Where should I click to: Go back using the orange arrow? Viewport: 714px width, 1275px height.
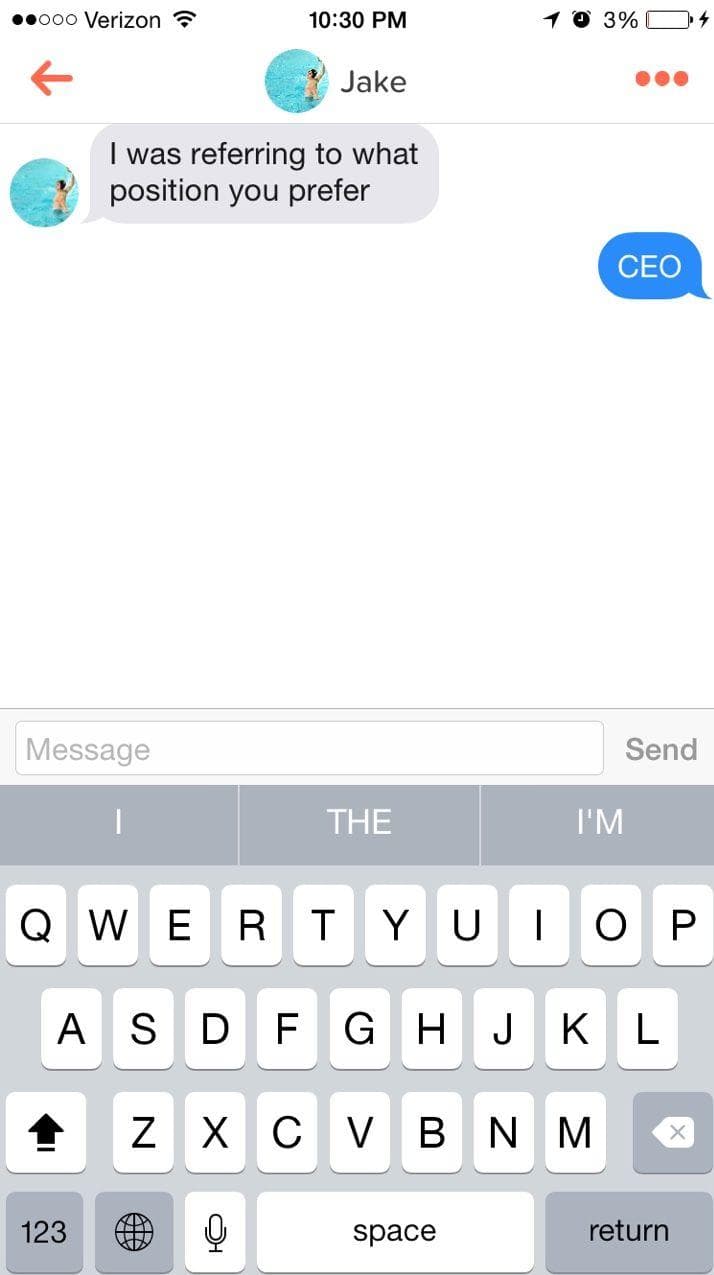pos(51,78)
